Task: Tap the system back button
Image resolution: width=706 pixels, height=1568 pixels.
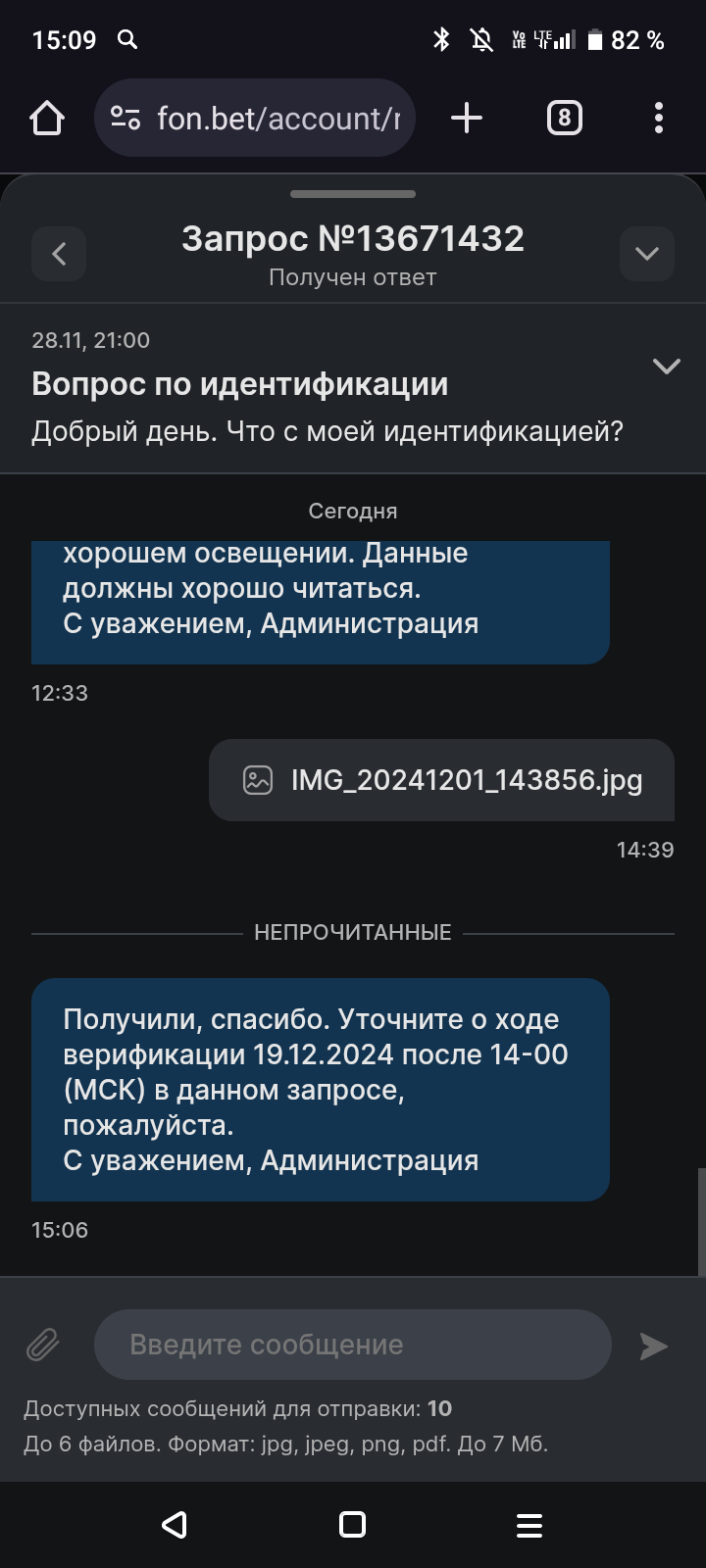Action: click(175, 1525)
